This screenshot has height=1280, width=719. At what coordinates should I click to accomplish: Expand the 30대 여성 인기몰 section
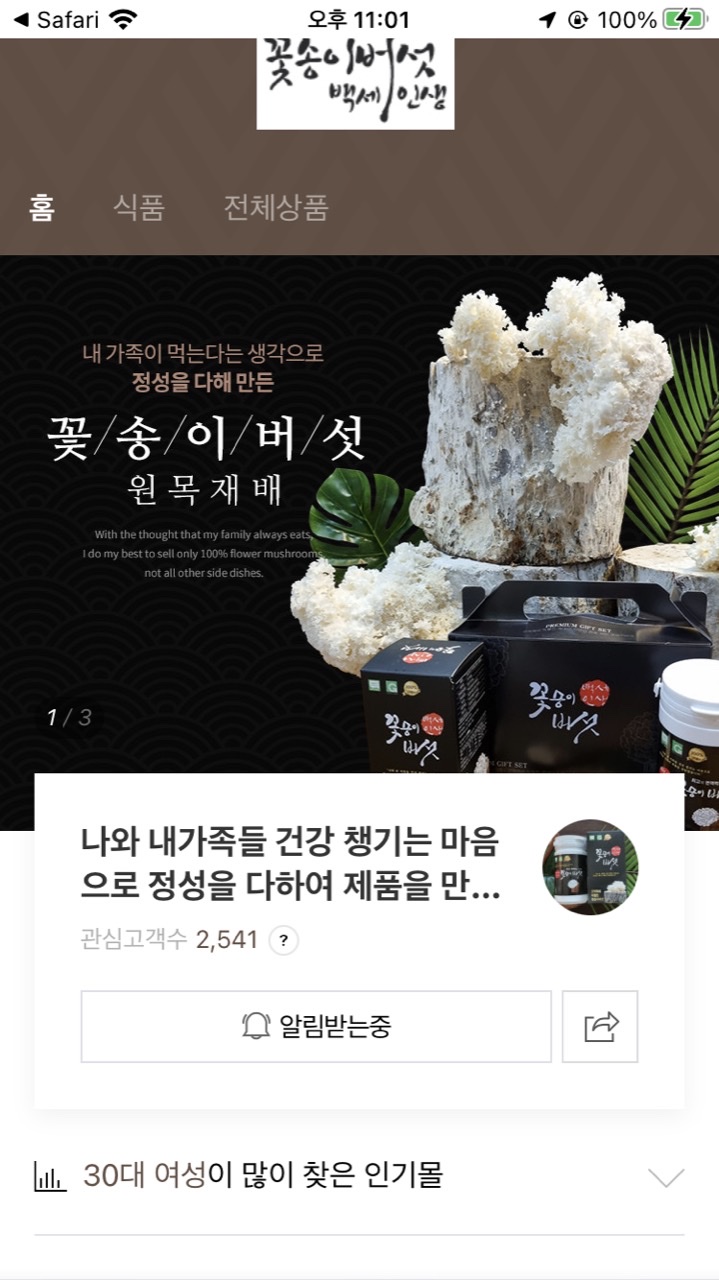(x=665, y=1177)
